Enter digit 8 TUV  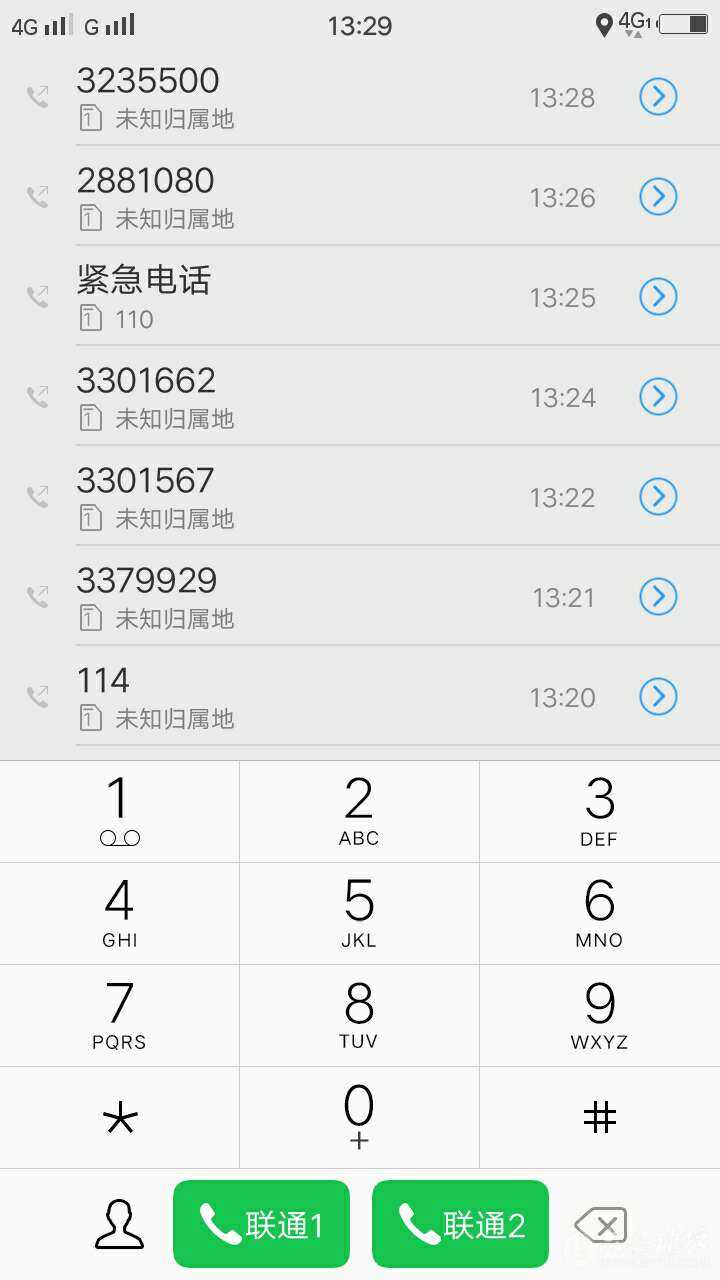point(359,1015)
